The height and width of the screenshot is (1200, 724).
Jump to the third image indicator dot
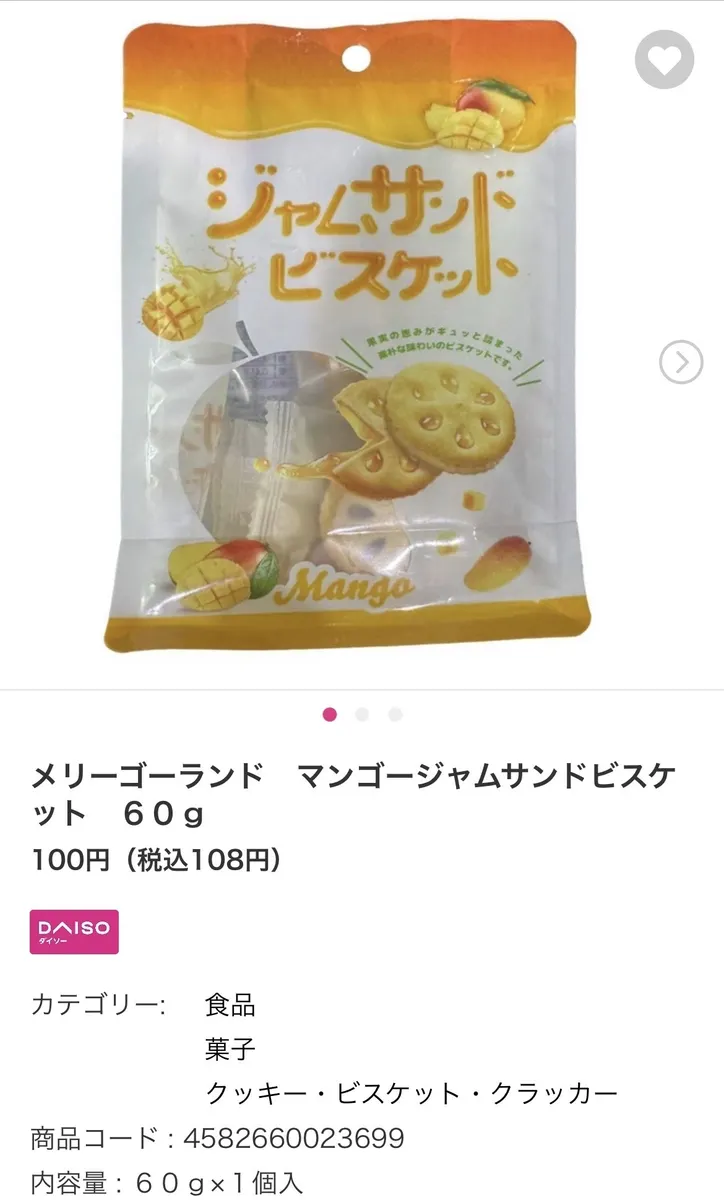395,715
